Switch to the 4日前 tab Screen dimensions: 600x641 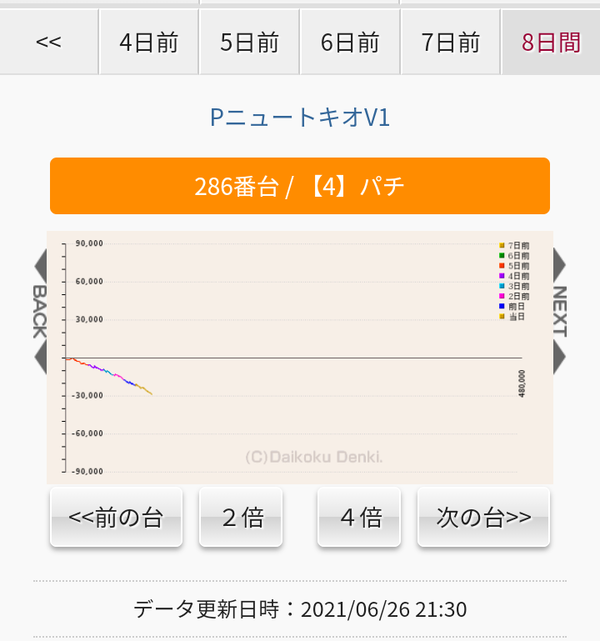(x=148, y=43)
